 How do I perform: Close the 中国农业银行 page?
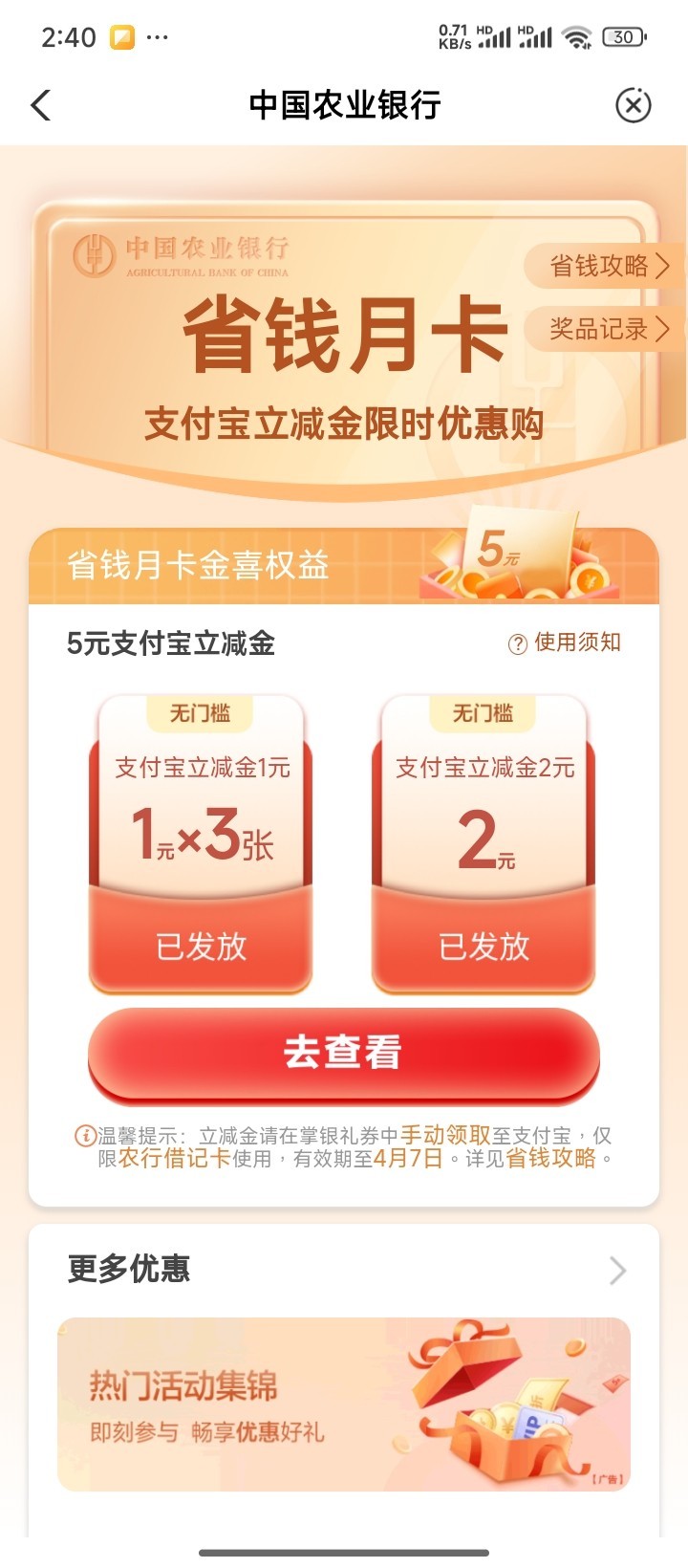click(x=633, y=105)
